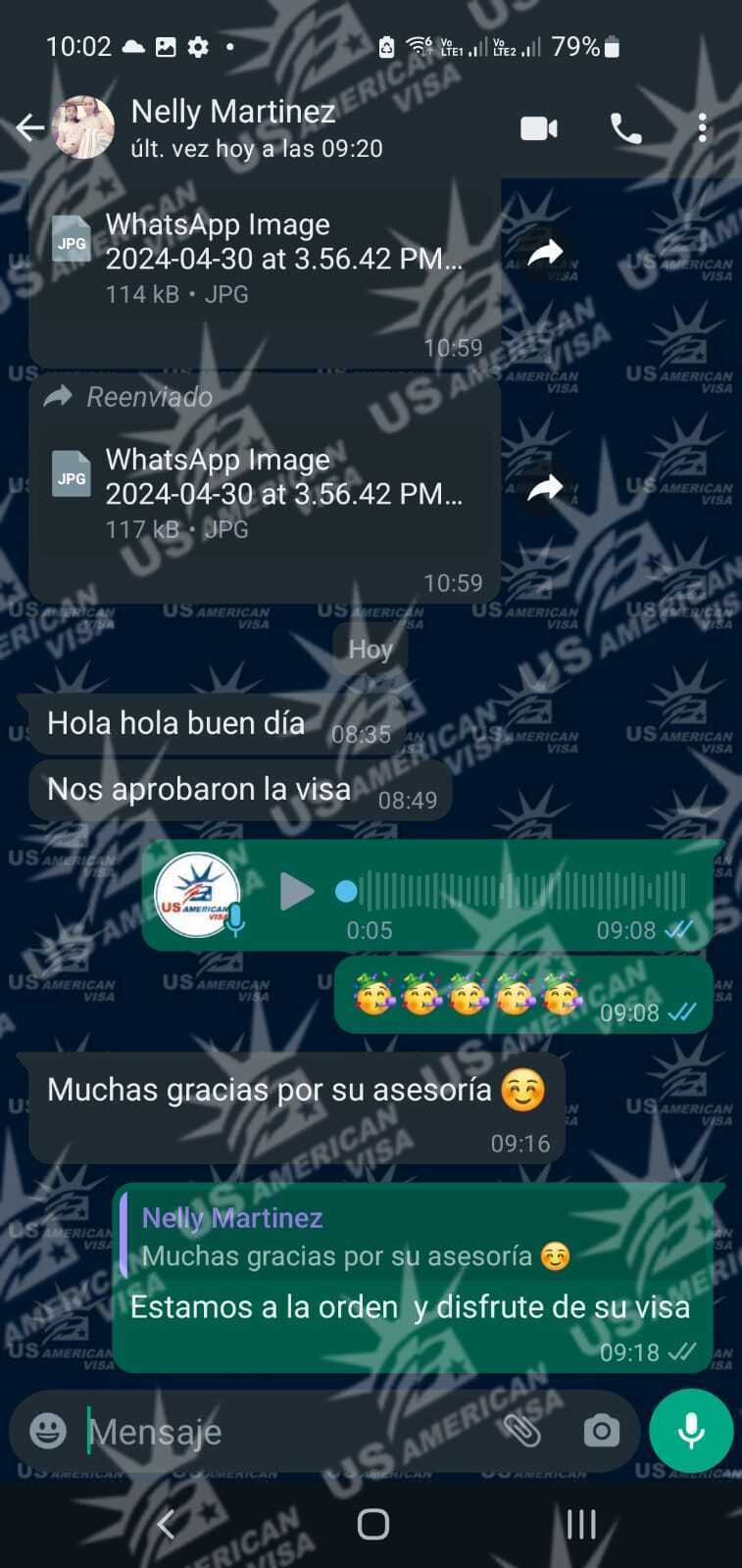Screen dimensions: 742x1568
Task: Focus the Mensaje text field
Action: click(x=284, y=1432)
